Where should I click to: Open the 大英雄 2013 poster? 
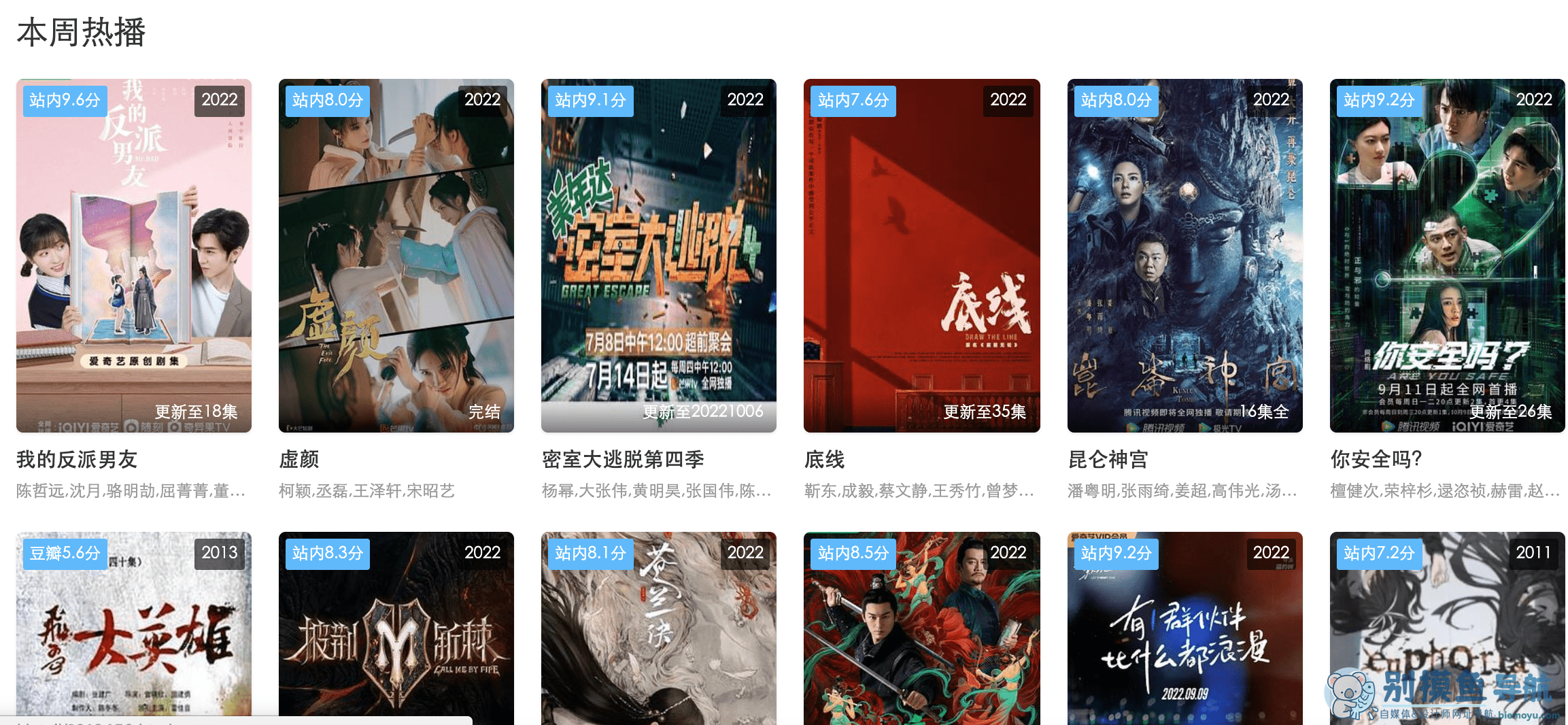point(133,629)
